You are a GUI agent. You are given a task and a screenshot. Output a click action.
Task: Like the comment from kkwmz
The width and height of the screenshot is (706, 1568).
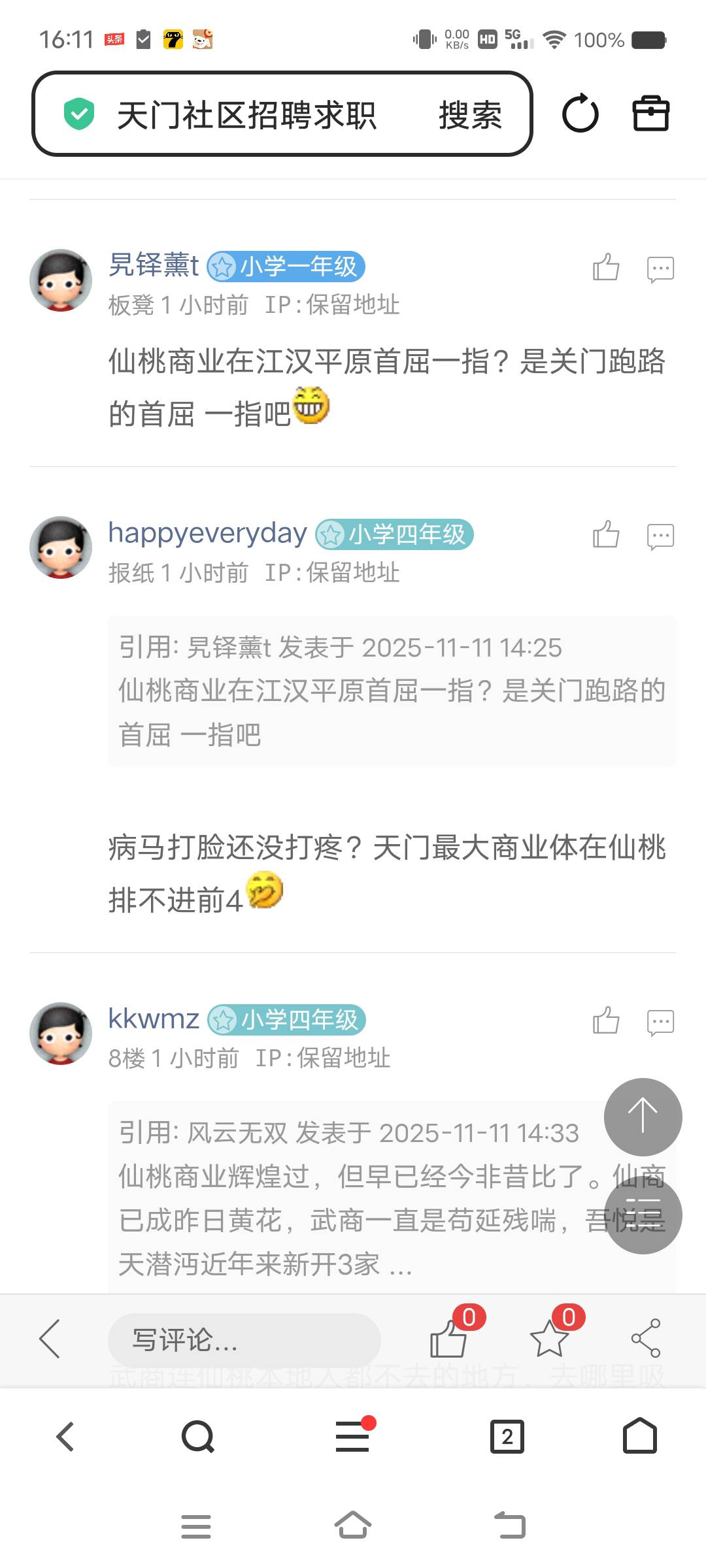coord(606,1021)
